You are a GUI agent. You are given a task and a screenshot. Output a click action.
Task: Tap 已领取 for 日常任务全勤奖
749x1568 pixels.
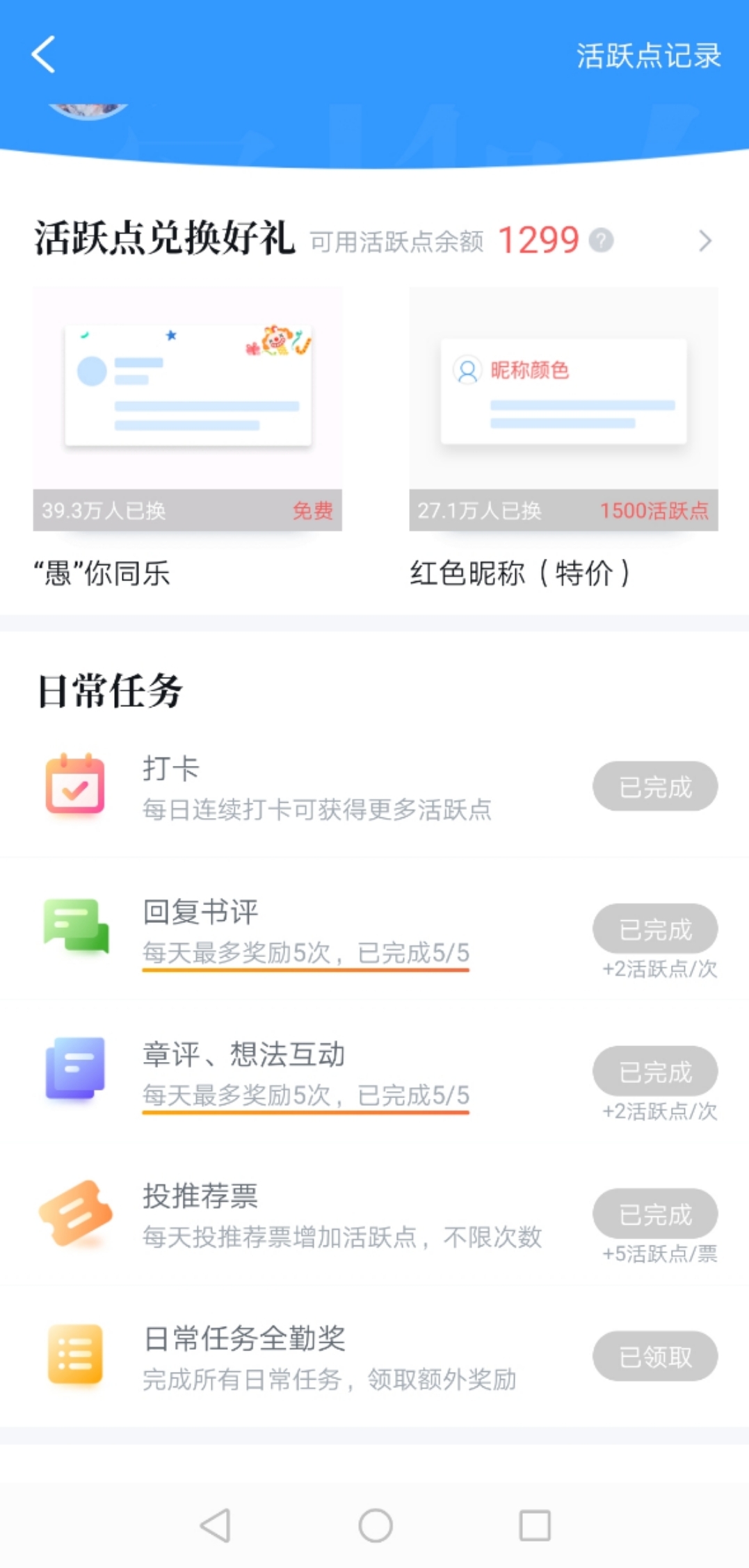[x=654, y=1356]
